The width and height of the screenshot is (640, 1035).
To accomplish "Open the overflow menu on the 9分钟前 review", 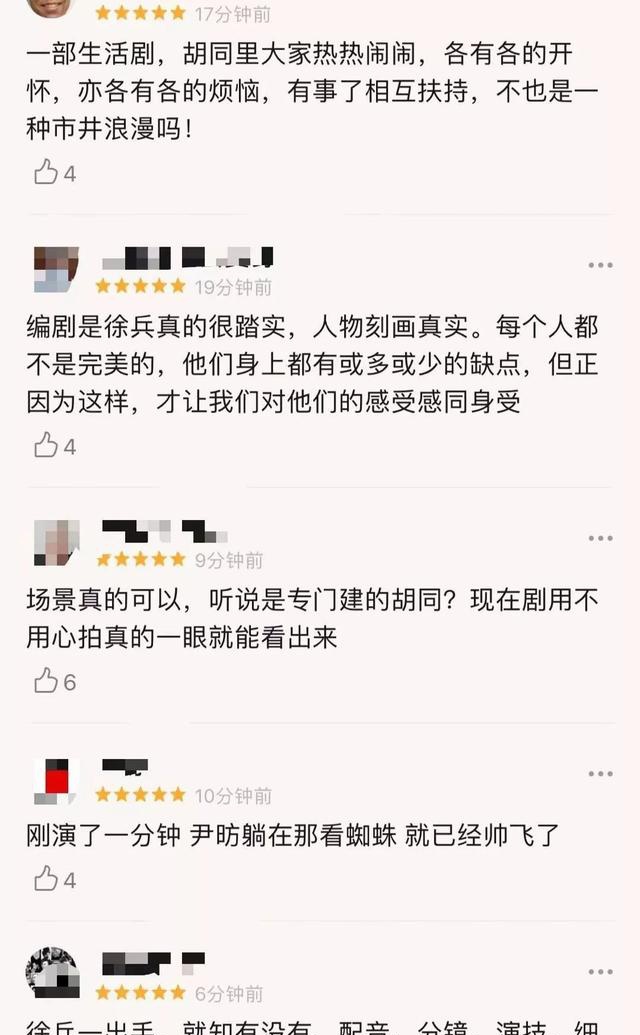I will point(600,539).
